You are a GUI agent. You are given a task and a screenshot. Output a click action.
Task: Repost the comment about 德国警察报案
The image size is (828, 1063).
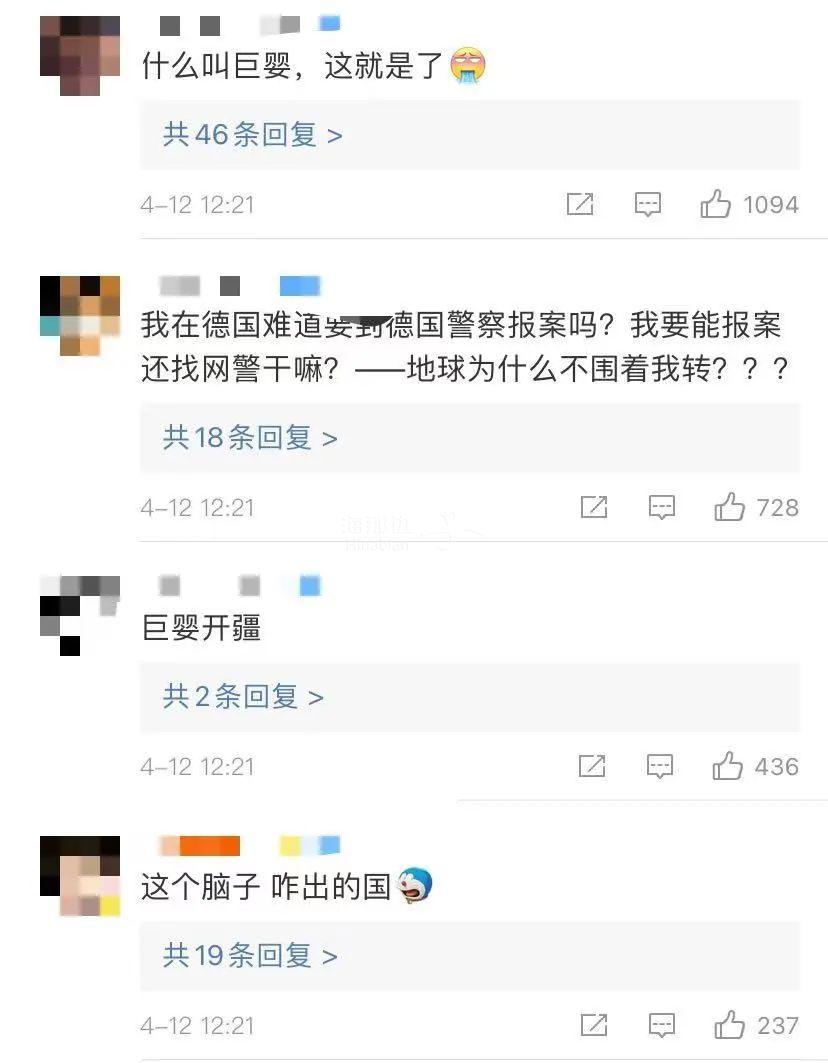coord(594,508)
